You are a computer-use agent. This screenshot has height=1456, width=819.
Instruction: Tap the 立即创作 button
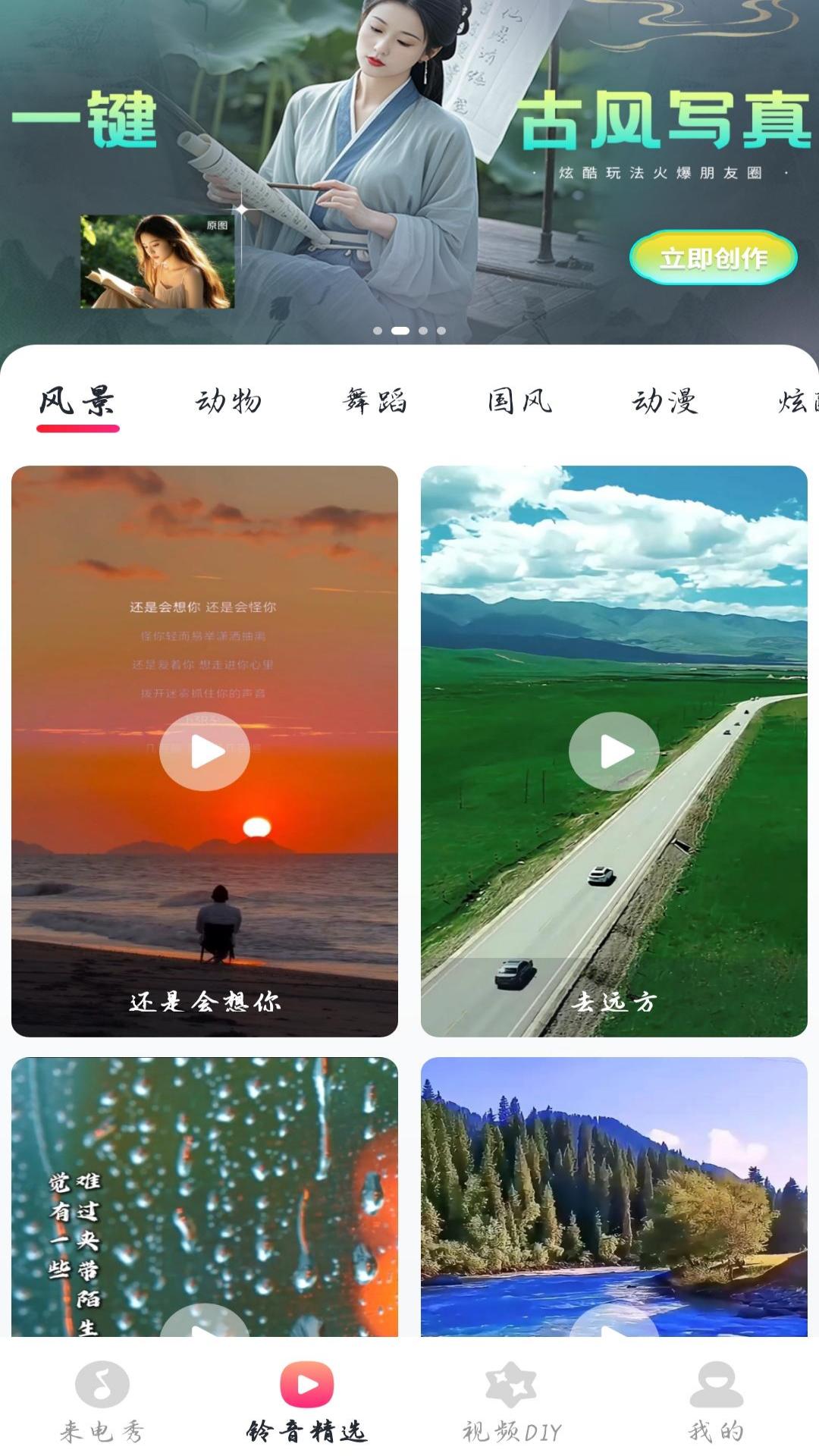click(x=714, y=259)
